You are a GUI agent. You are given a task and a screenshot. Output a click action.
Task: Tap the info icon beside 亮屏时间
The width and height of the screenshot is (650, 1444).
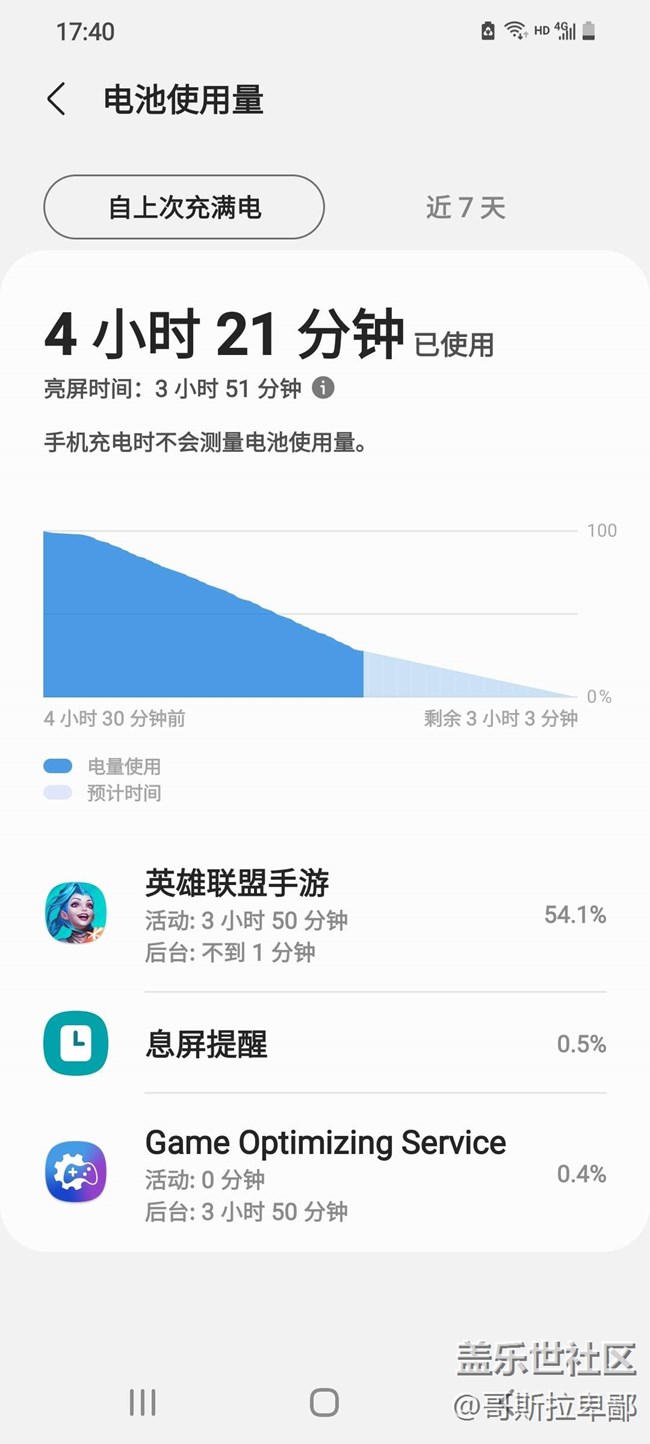323,388
